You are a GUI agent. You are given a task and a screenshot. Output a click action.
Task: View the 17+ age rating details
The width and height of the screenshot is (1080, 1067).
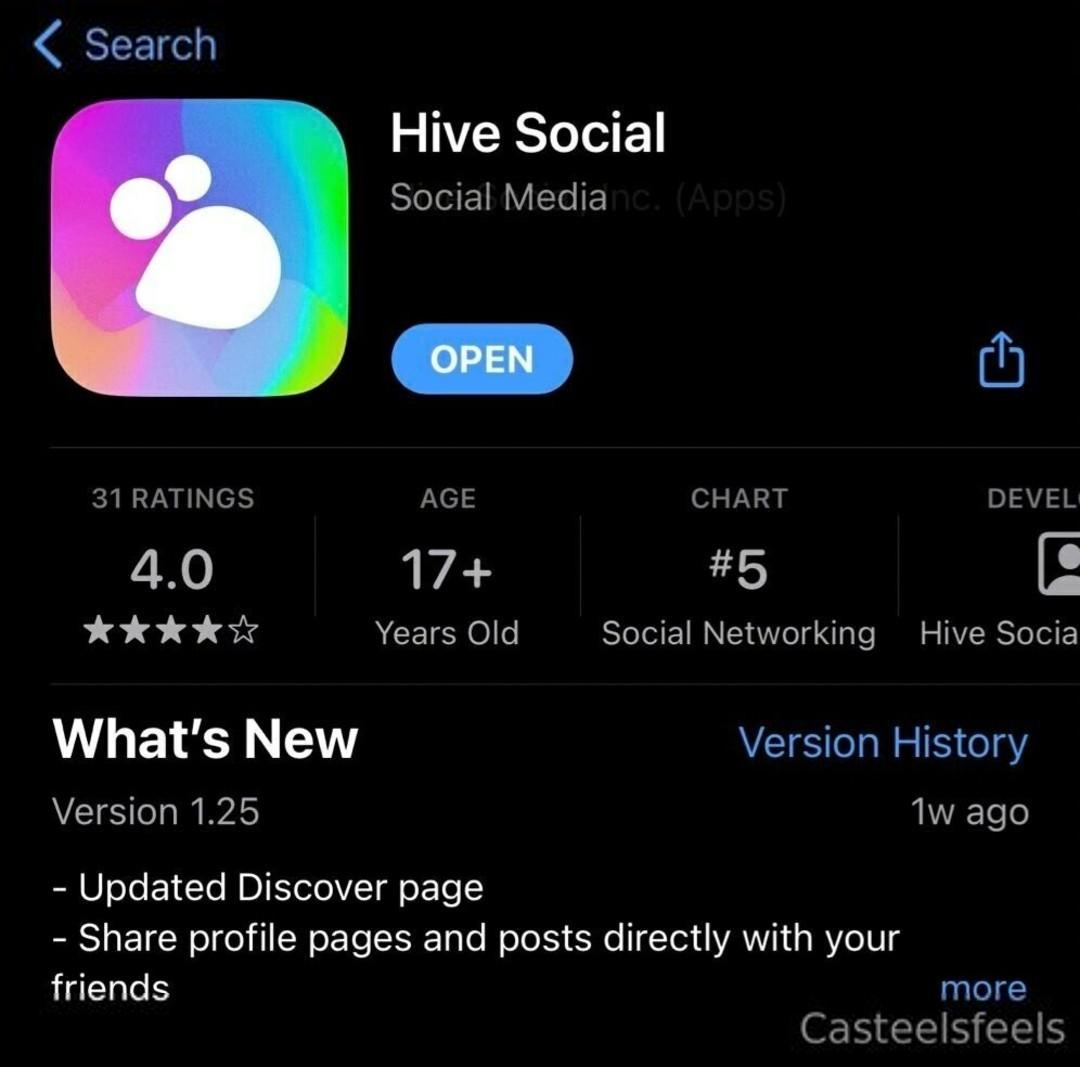click(447, 568)
